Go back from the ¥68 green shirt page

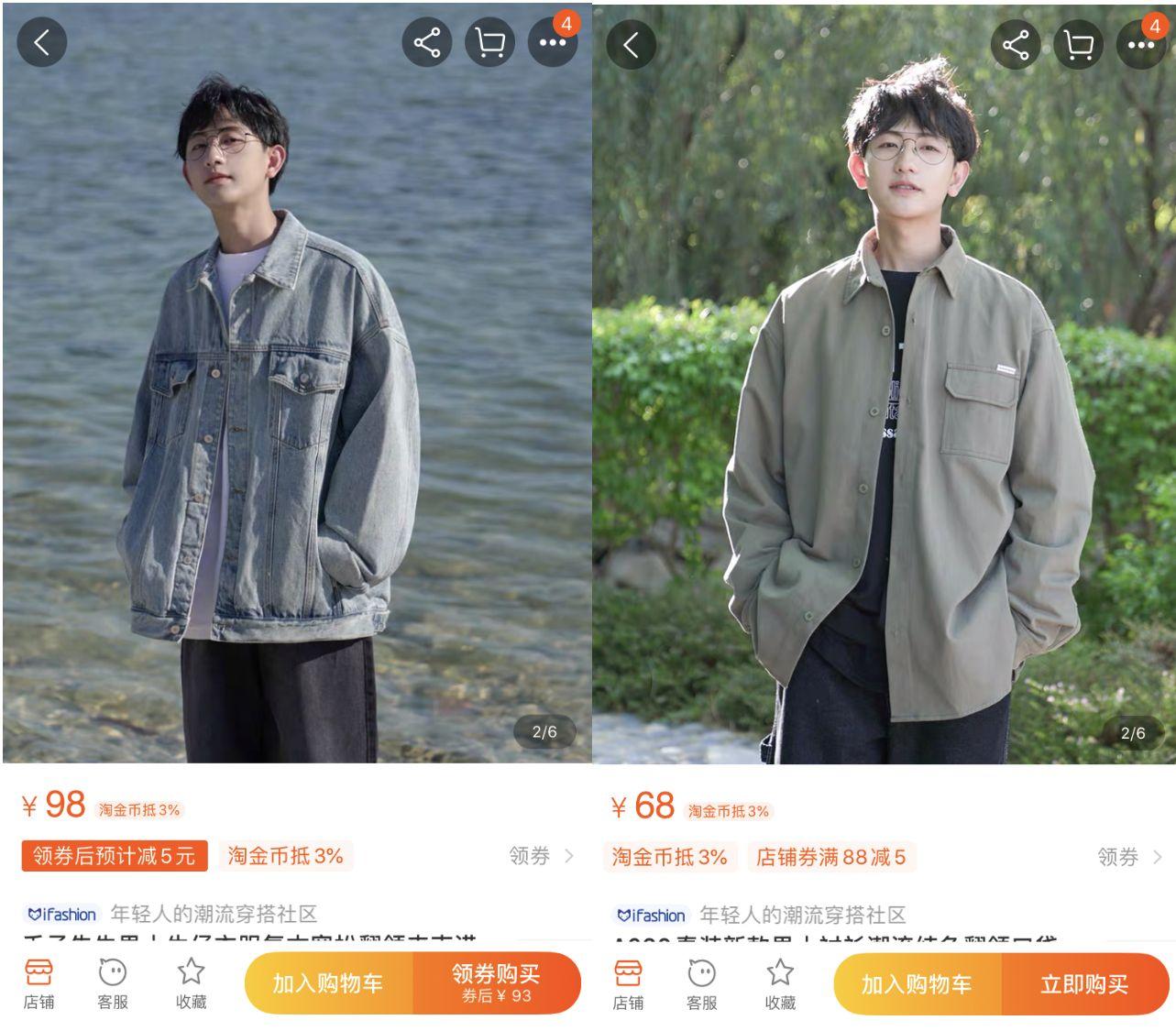point(631,45)
